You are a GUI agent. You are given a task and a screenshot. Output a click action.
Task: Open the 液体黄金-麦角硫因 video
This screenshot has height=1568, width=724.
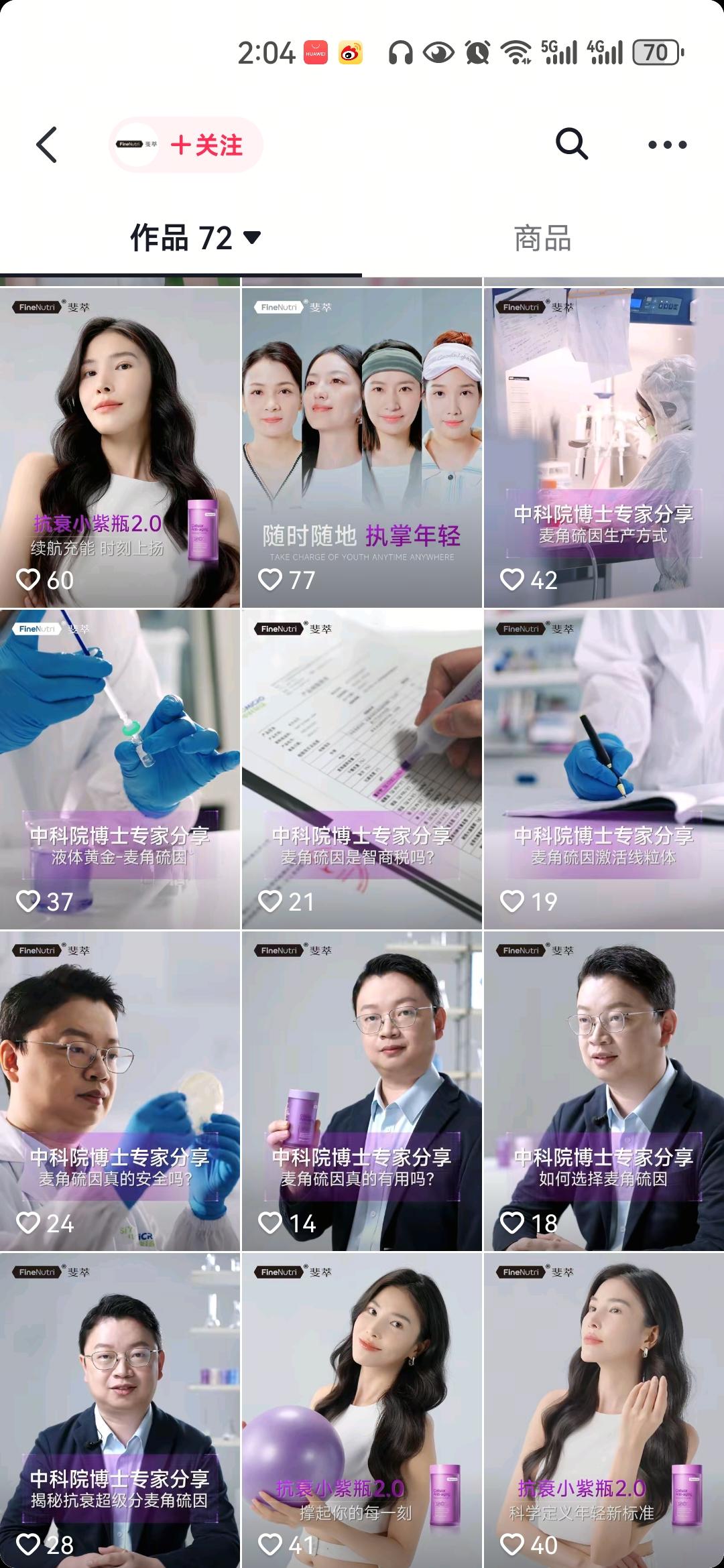coord(120,769)
